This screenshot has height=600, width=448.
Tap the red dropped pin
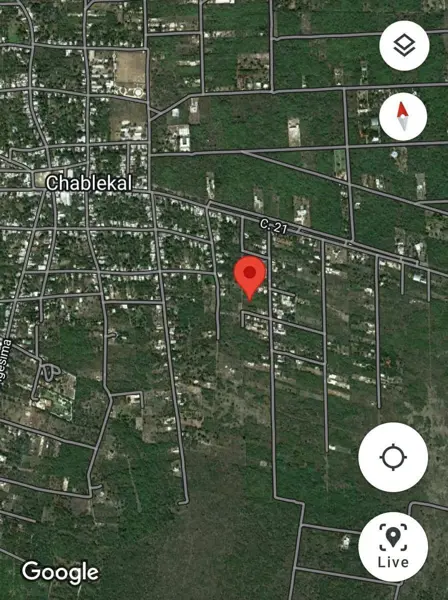pos(250,278)
